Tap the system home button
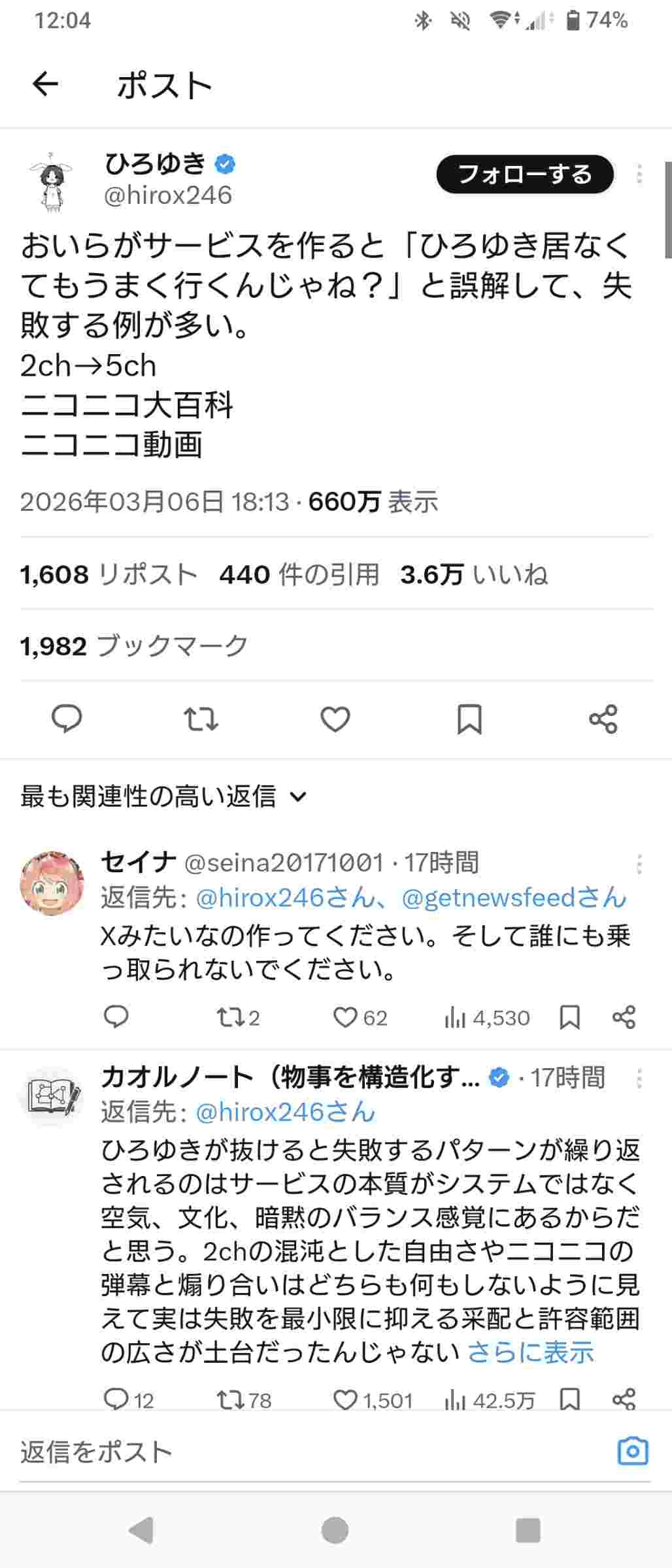Viewport: 672px width, 1568px height. (x=335, y=1530)
